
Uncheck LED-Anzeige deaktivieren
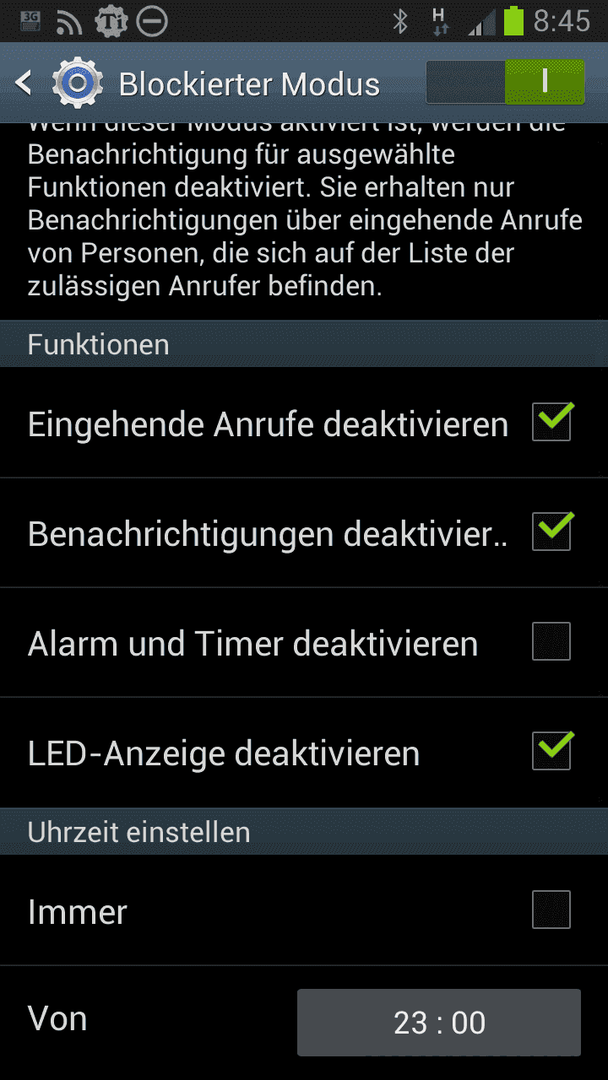(552, 751)
